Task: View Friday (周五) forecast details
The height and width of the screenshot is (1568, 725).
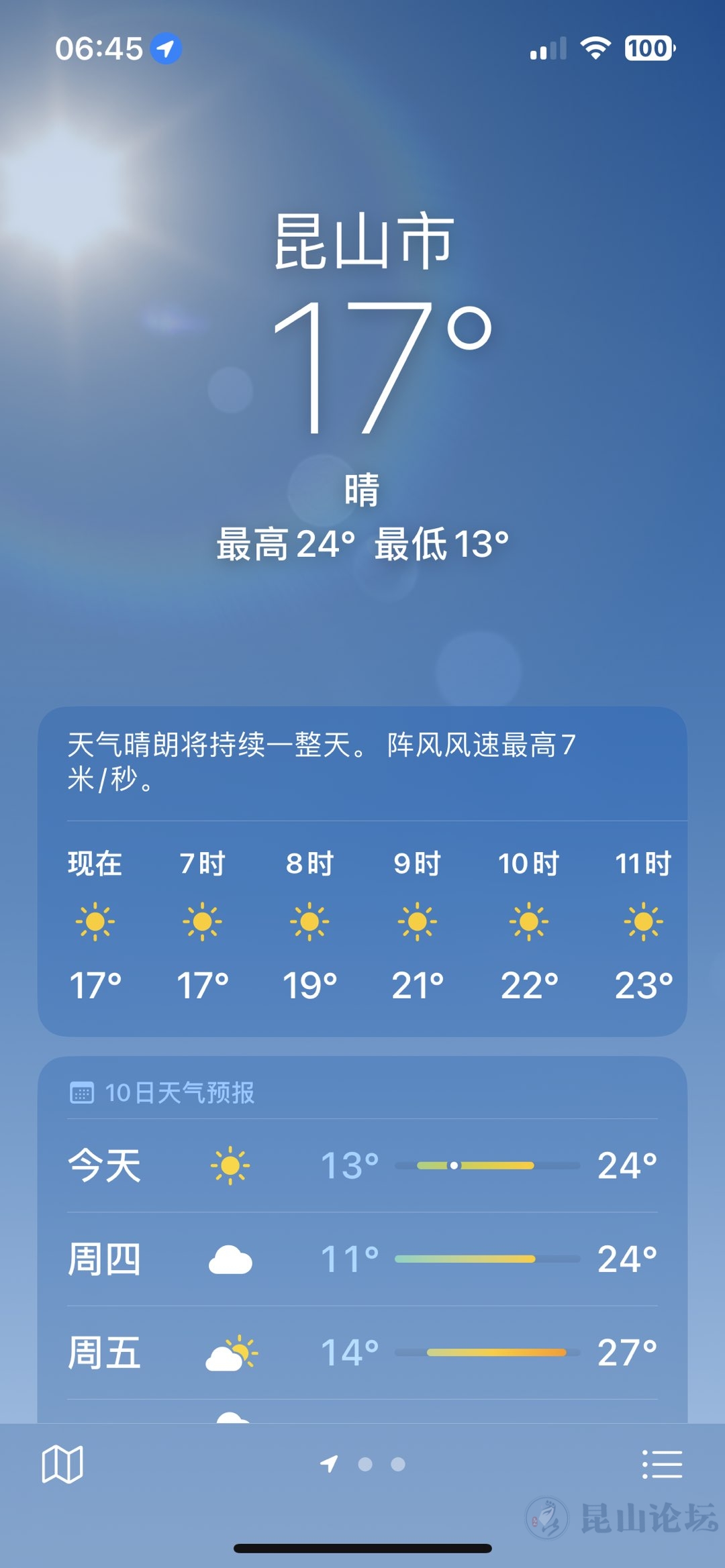Action: coord(362,1352)
